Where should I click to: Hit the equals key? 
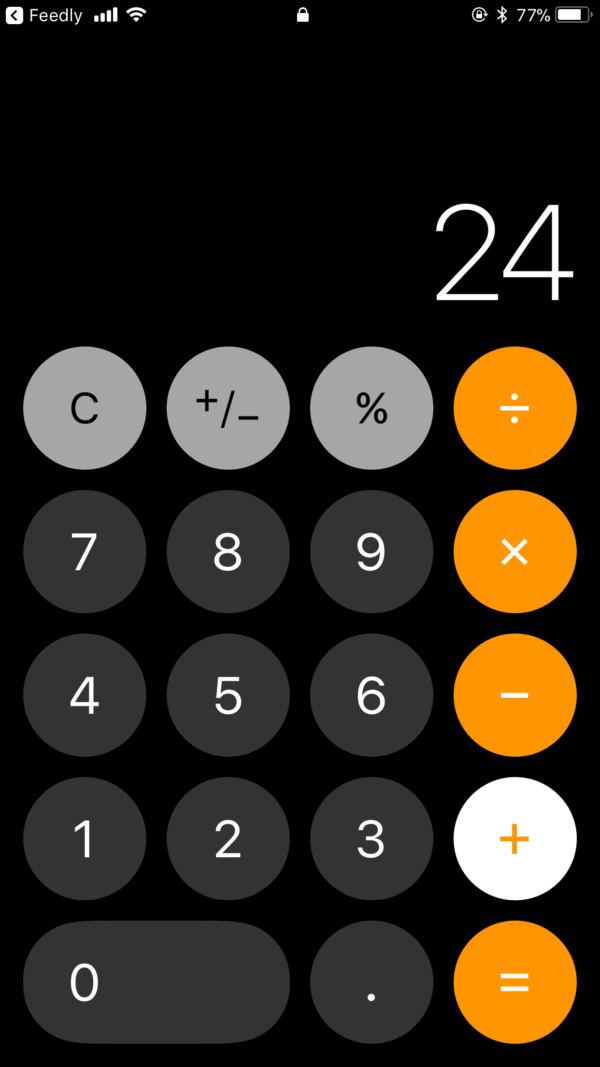(515, 982)
